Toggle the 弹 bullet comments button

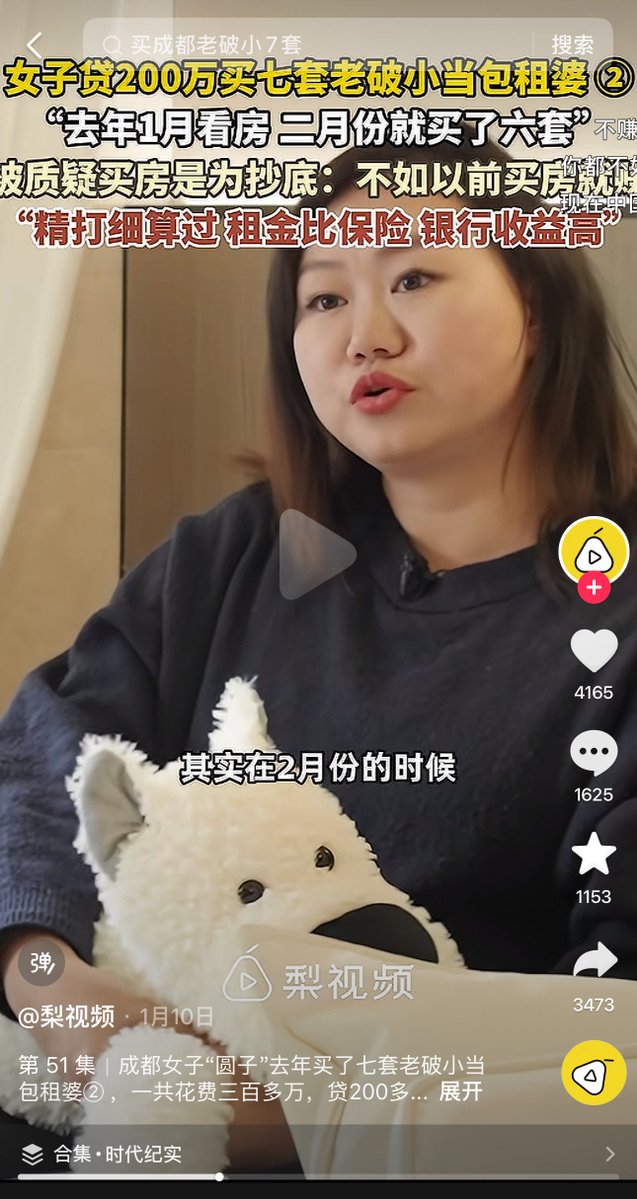tap(41, 963)
